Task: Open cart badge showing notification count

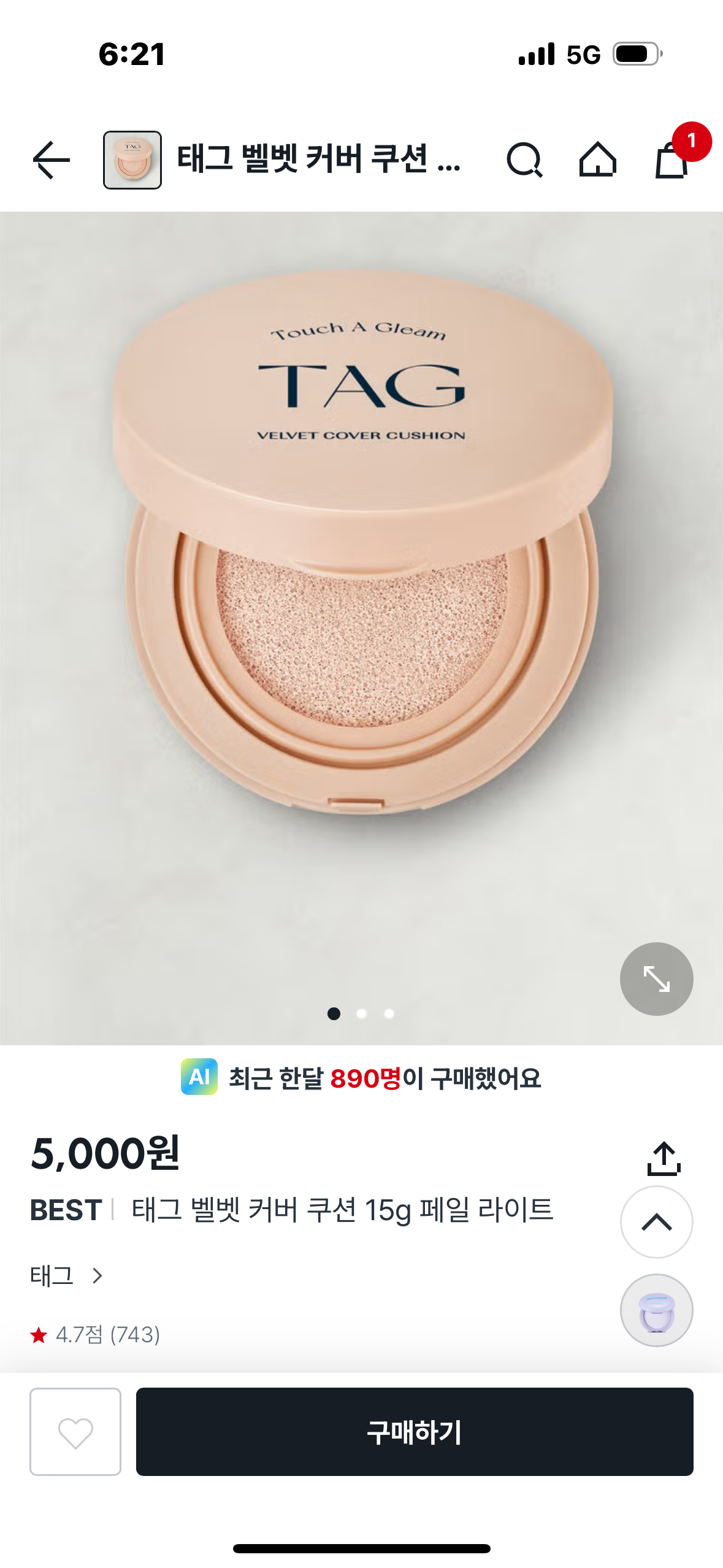Action: point(692,141)
